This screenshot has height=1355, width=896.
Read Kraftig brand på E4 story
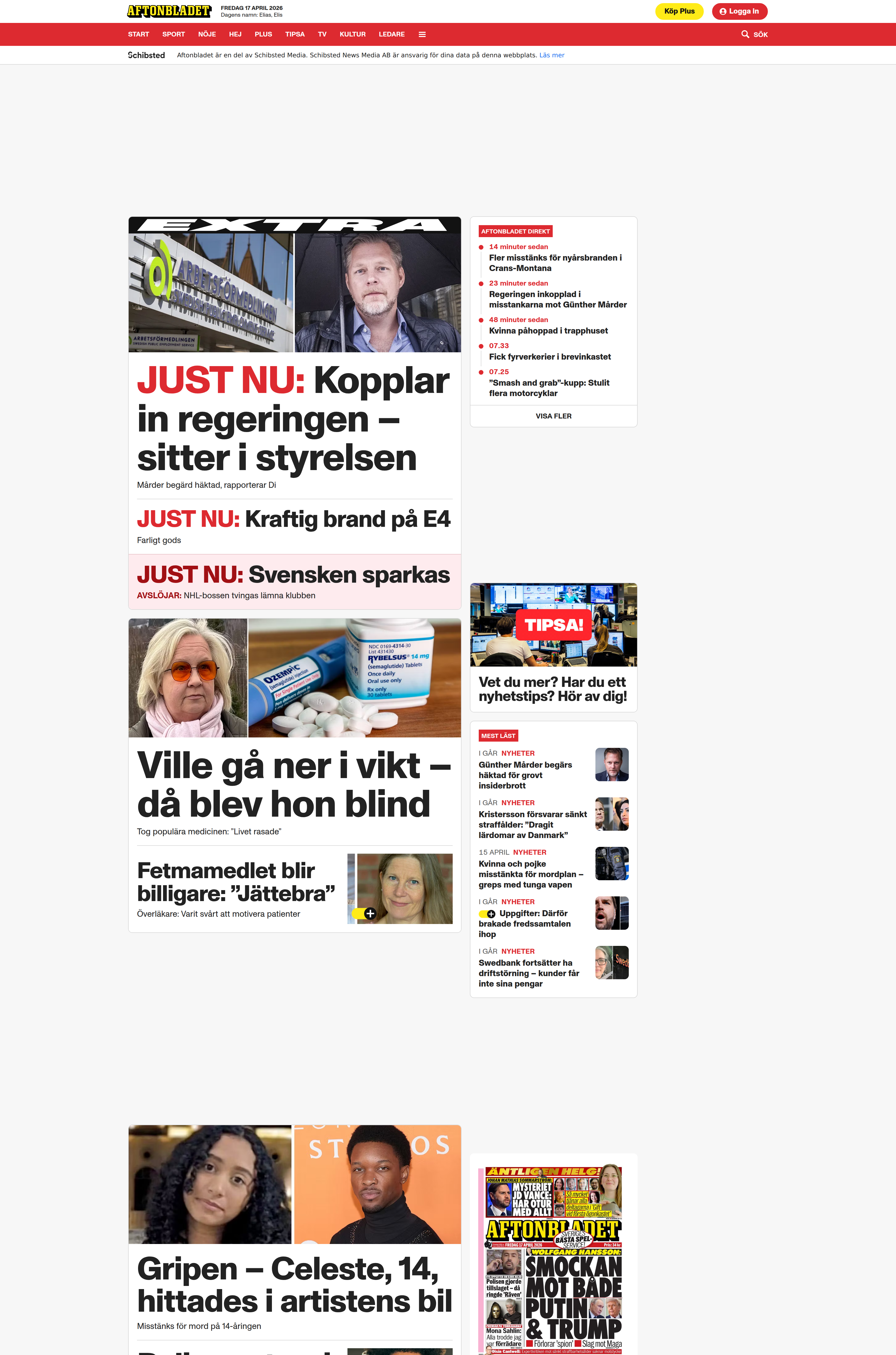tap(294, 519)
